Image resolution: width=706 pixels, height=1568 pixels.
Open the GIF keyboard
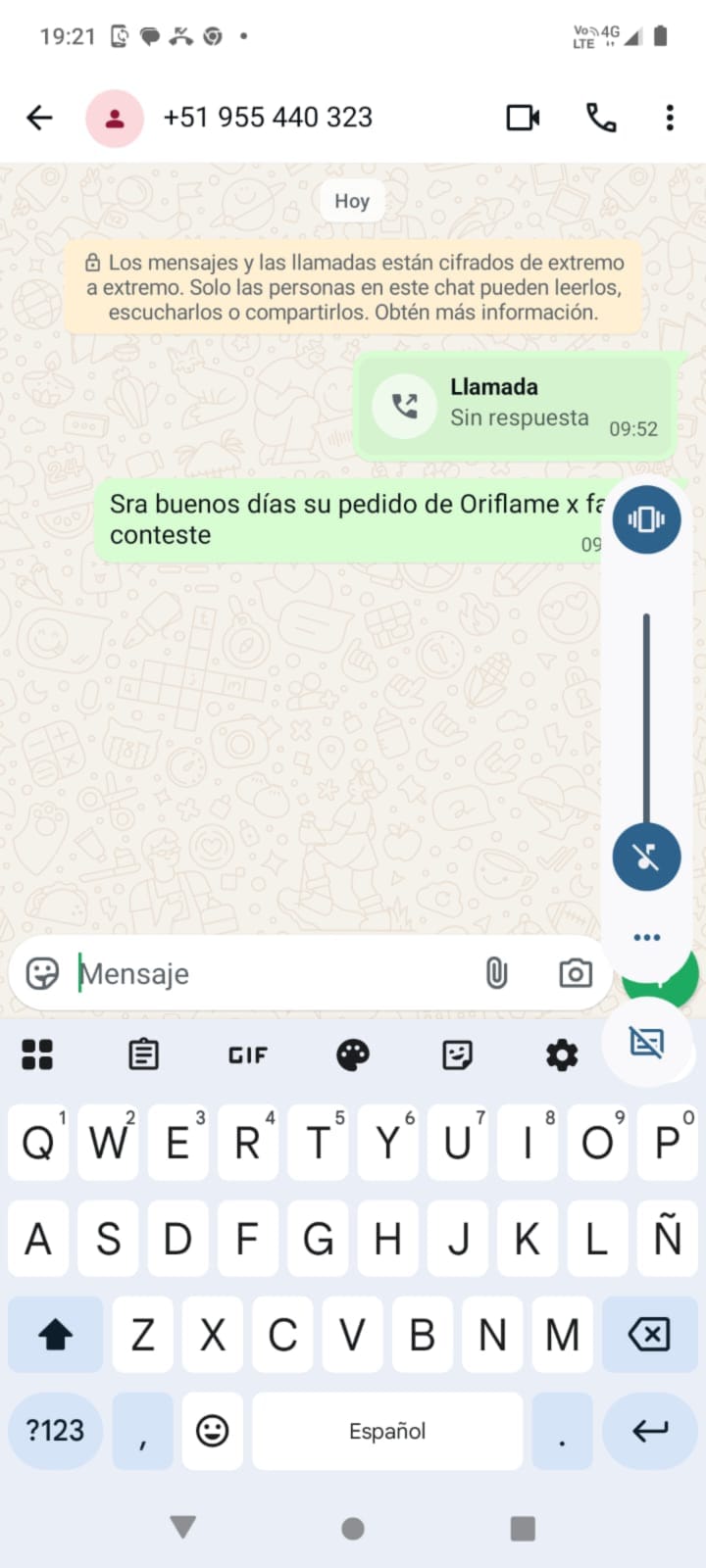coord(247,1055)
